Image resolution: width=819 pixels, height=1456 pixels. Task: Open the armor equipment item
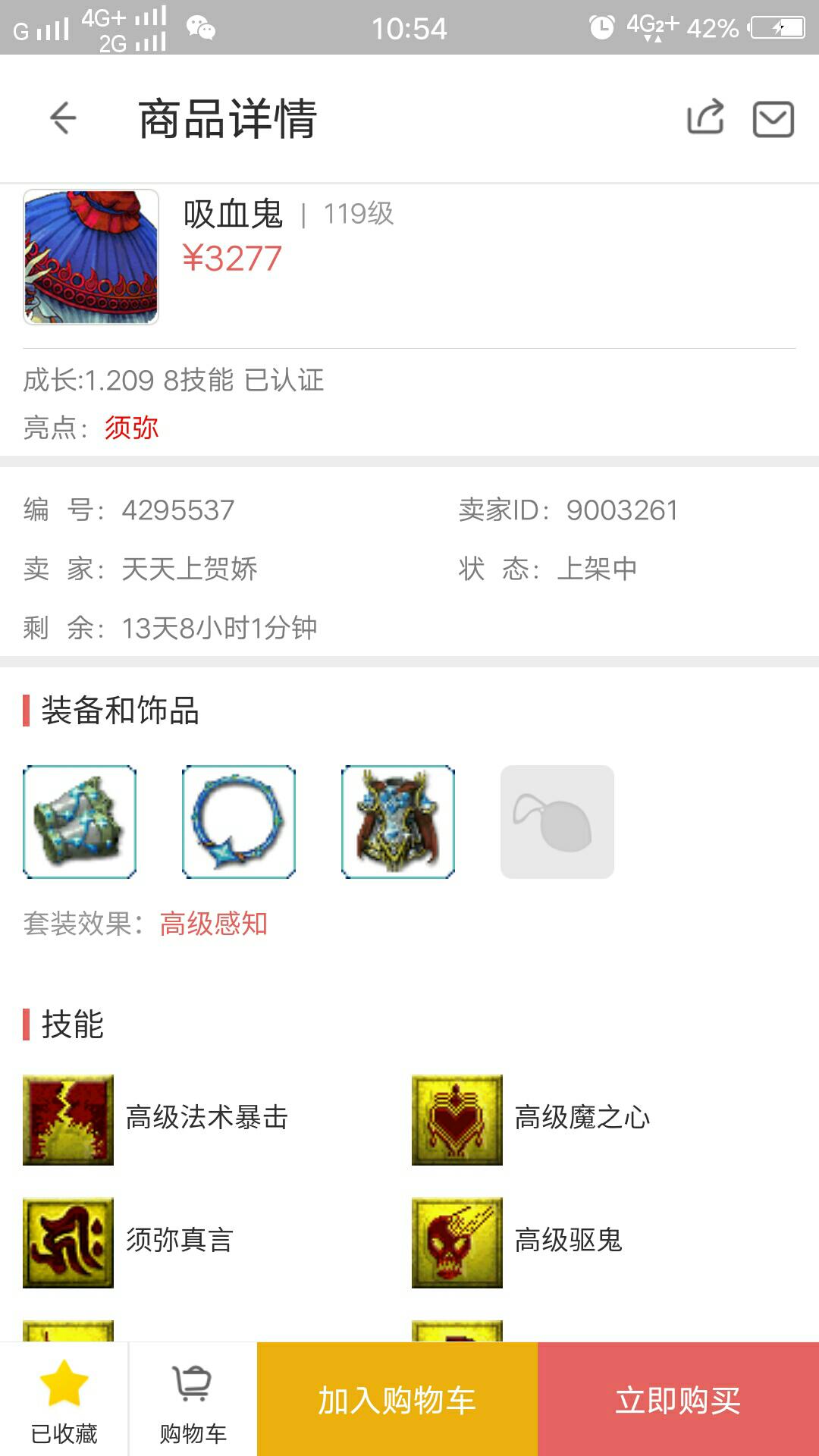pyautogui.click(x=398, y=822)
